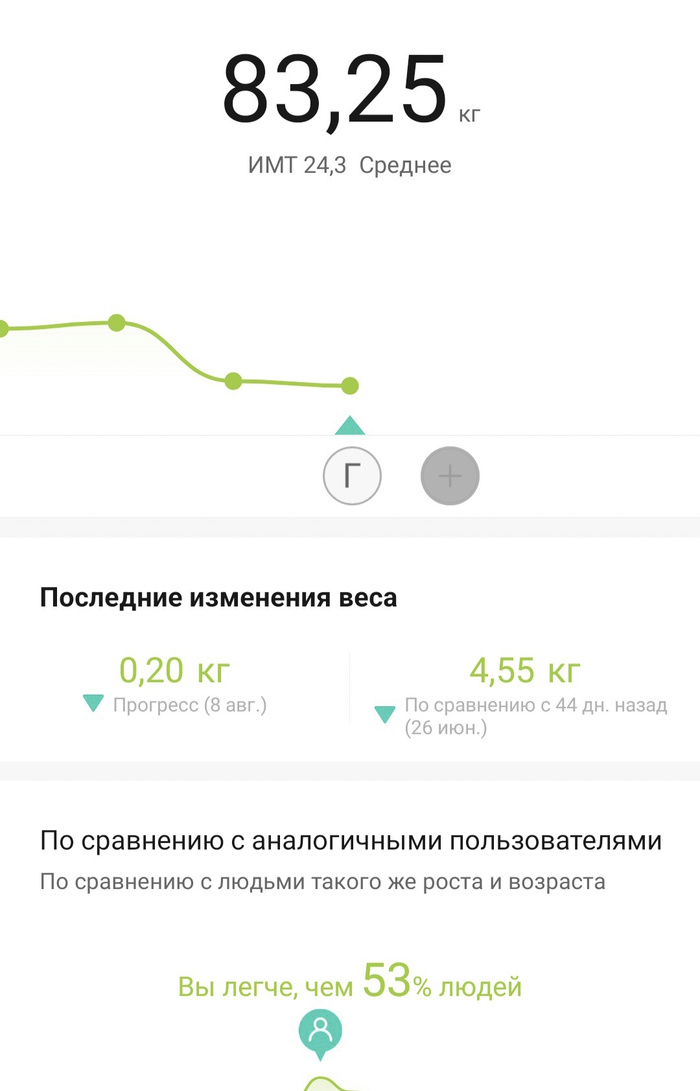Select the user profile circle labeled Г
The height and width of the screenshot is (1091, 700).
point(352,477)
